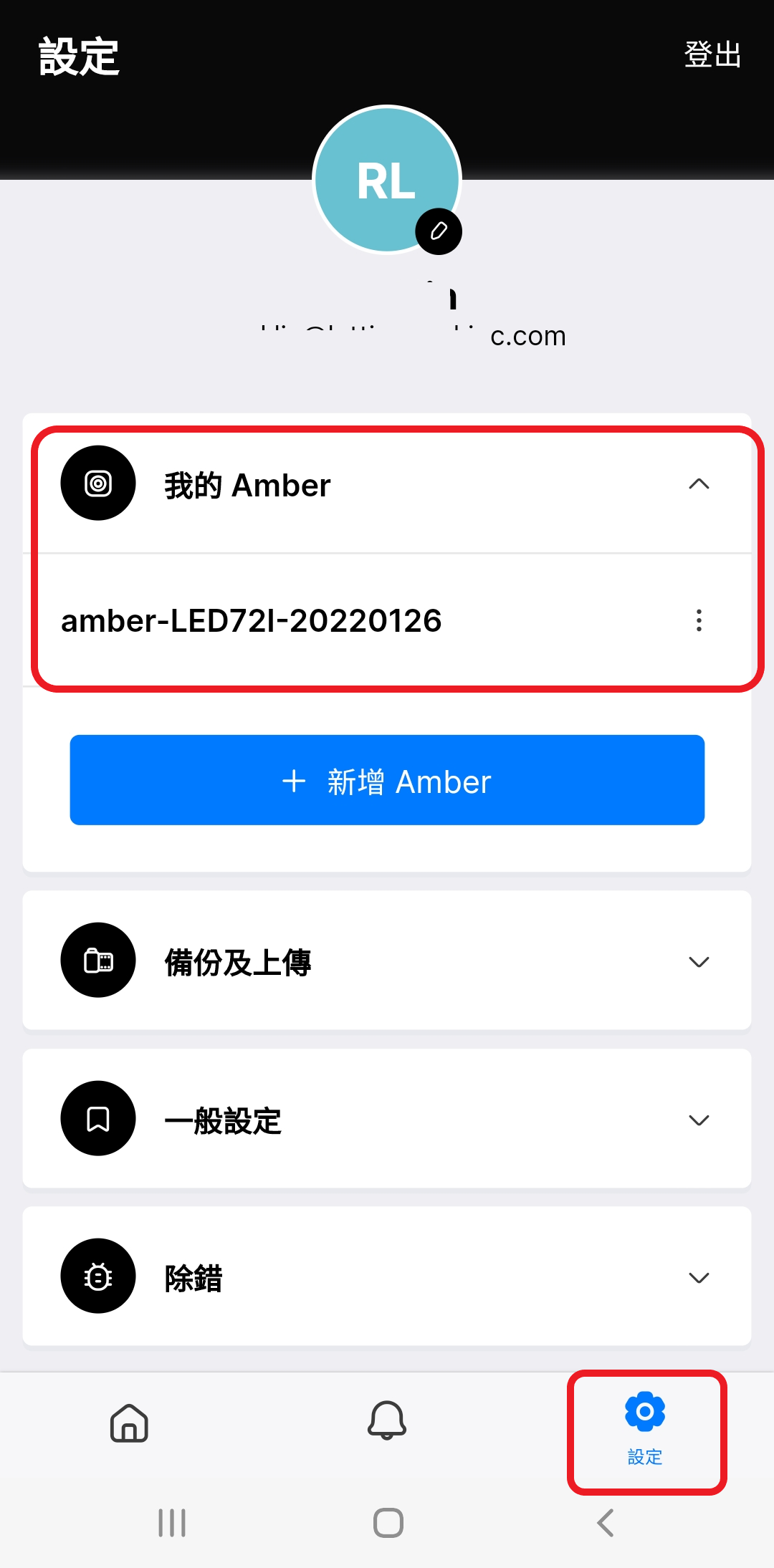Open recent apps from navigation bar

(x=172, y=1523)
